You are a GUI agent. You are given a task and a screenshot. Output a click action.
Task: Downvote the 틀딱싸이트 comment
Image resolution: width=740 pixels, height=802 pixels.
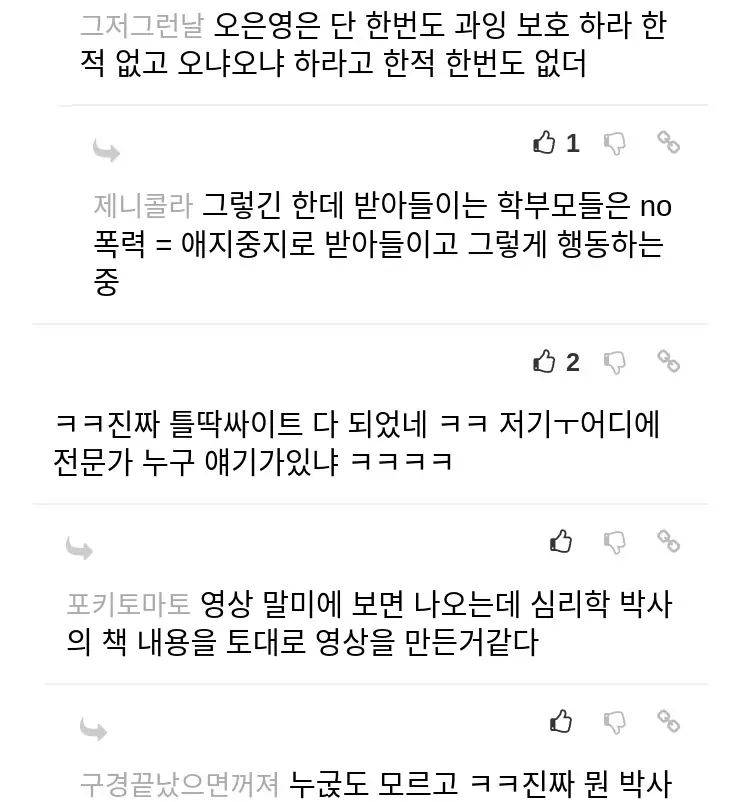point(615,361)
